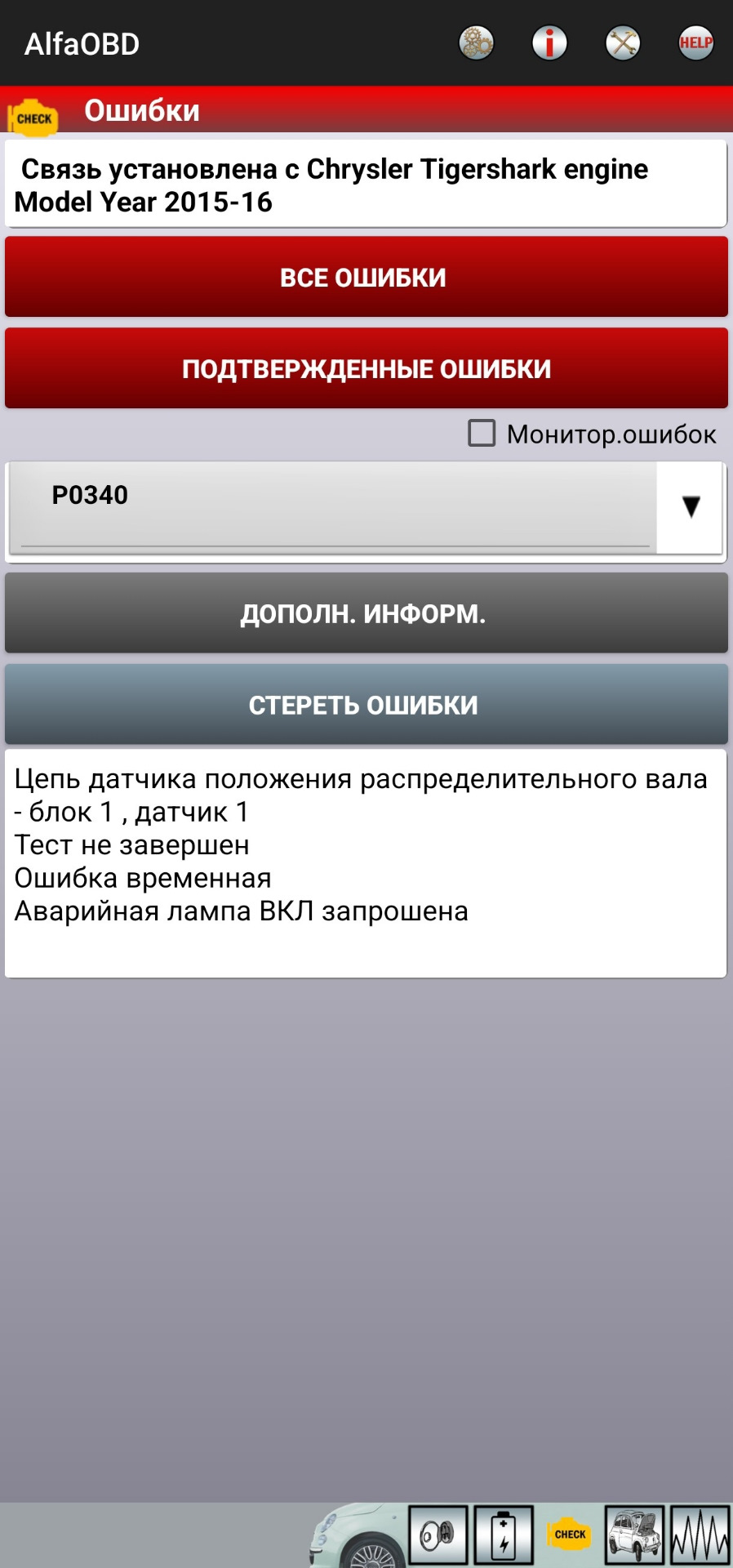
Task: Expand the P0340 error code dropdown
Action: [x=691, y=507]
